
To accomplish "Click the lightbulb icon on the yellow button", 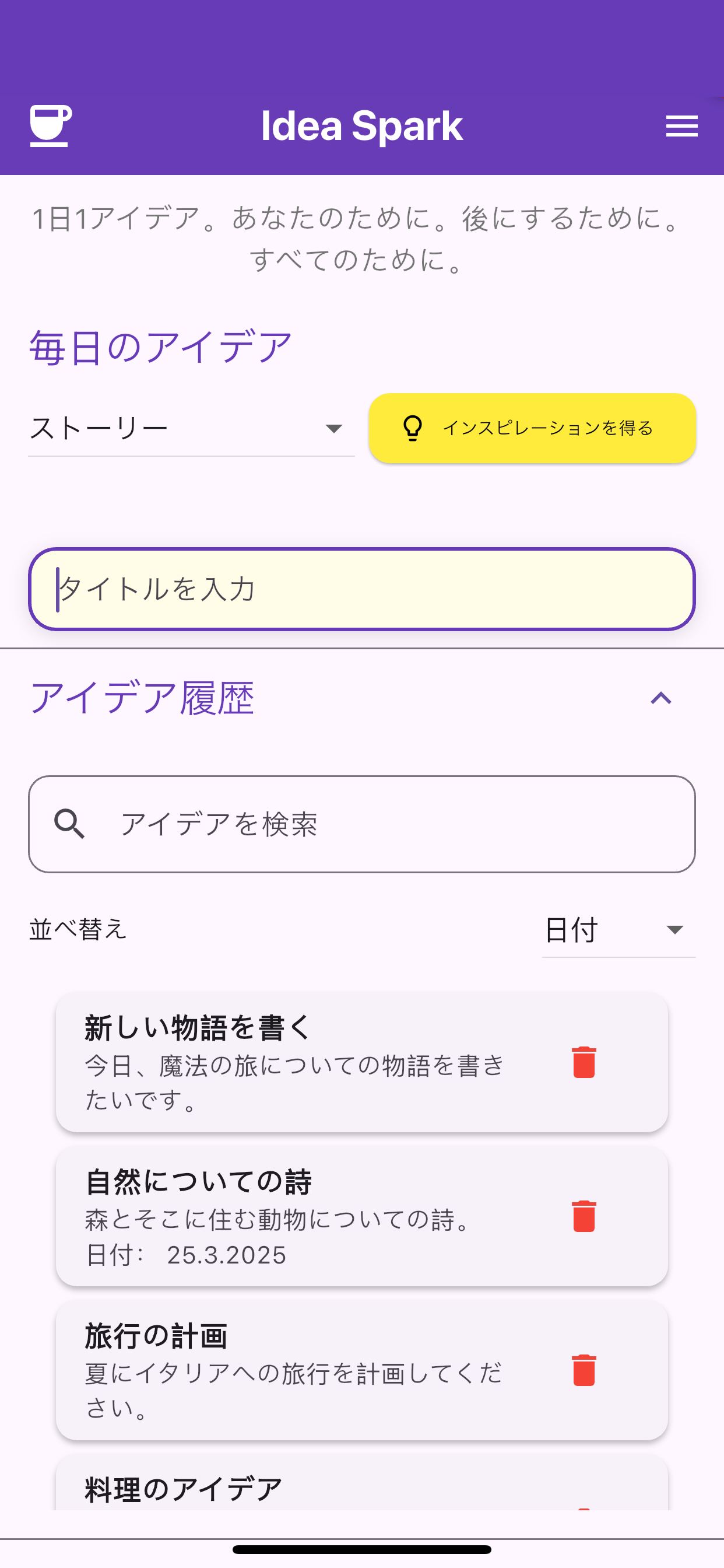I will point(413,428).
